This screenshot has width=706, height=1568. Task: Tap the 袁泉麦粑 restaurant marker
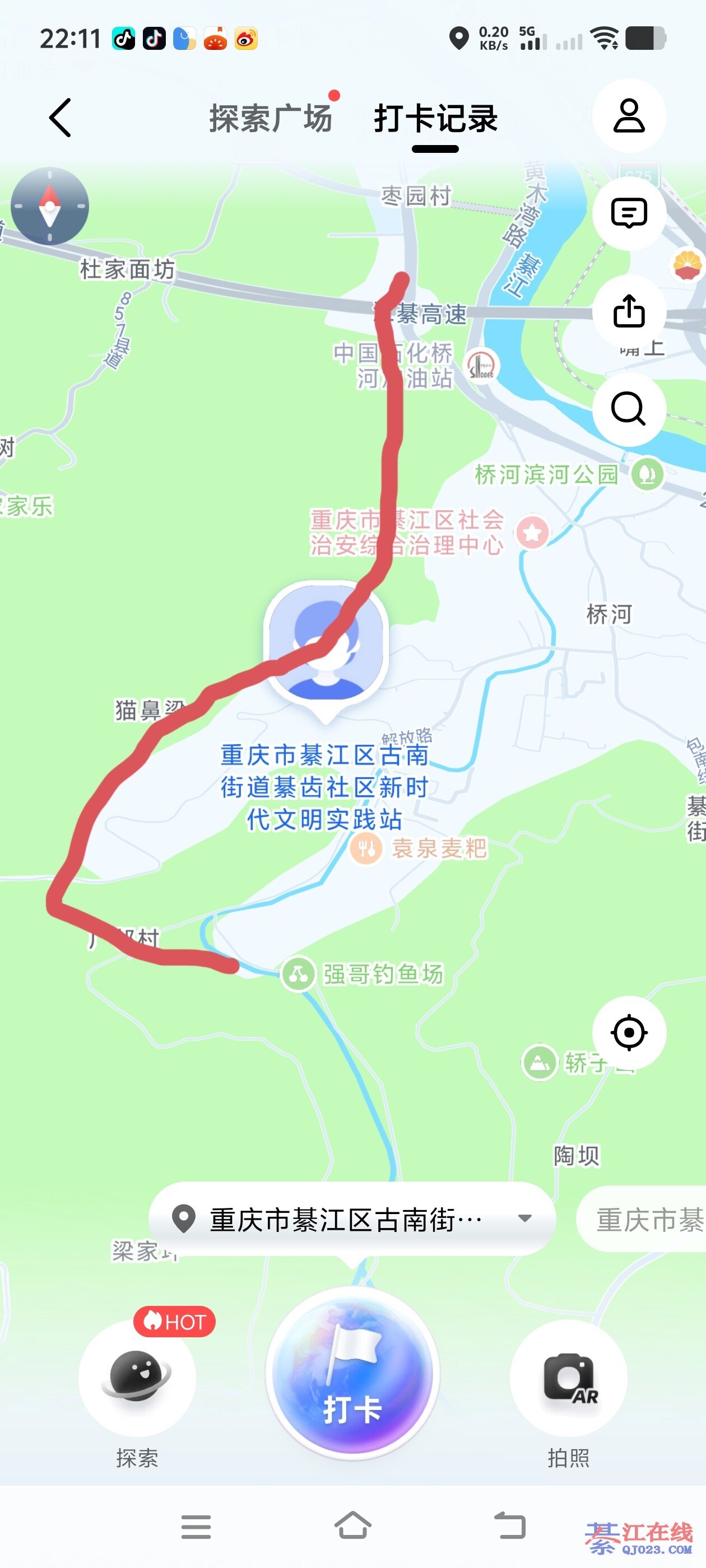(366, 848)
